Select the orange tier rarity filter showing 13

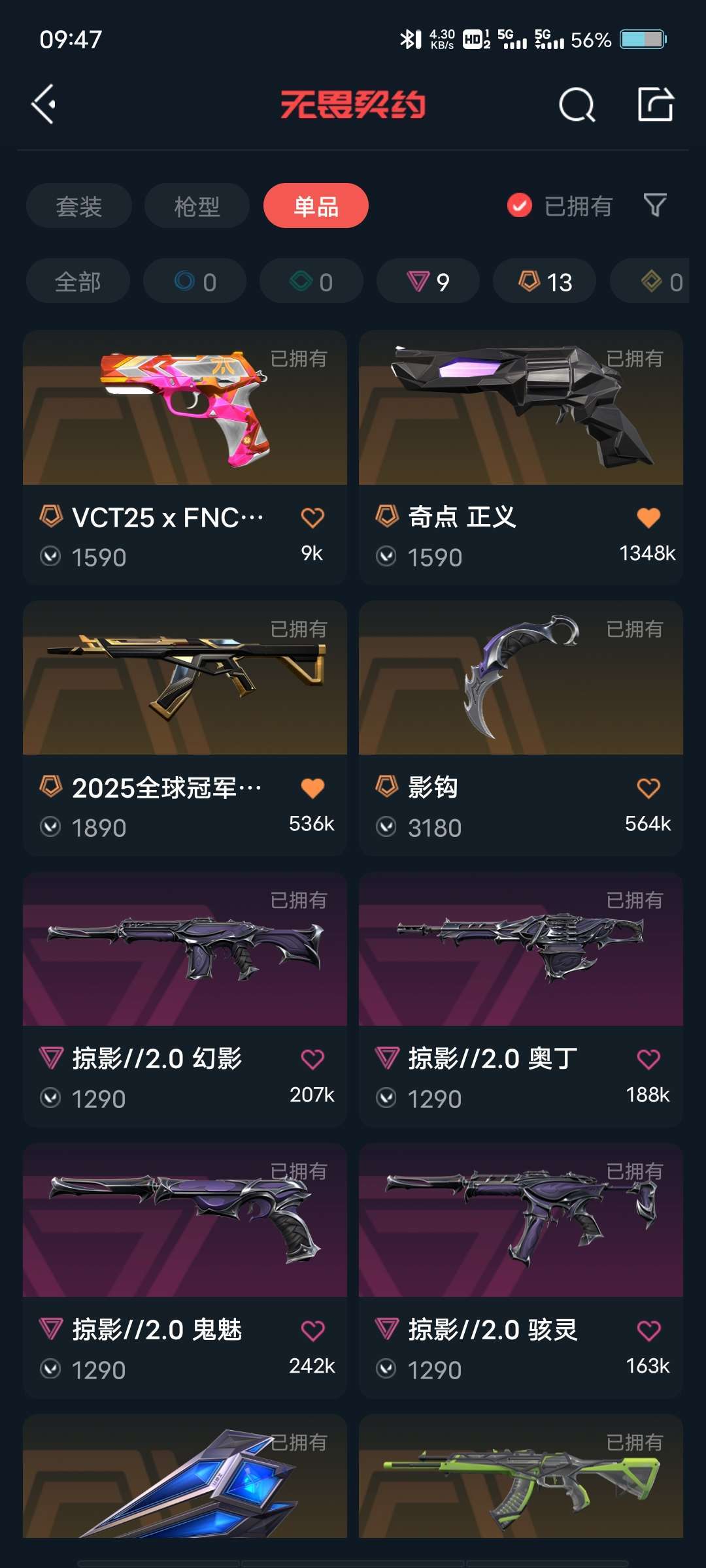point(543,281)
